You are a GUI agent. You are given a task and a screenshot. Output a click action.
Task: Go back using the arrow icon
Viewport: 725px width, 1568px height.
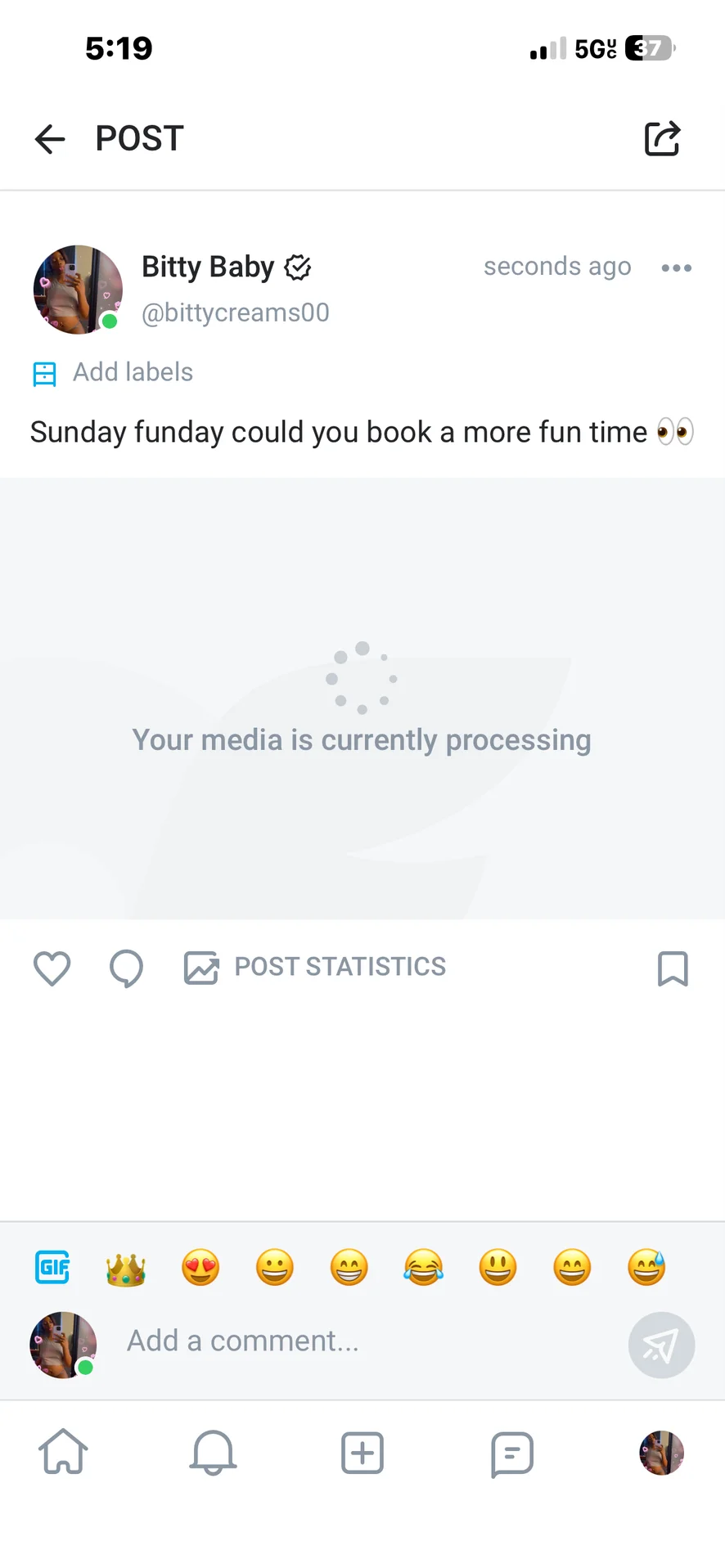[x=50, y=139]
